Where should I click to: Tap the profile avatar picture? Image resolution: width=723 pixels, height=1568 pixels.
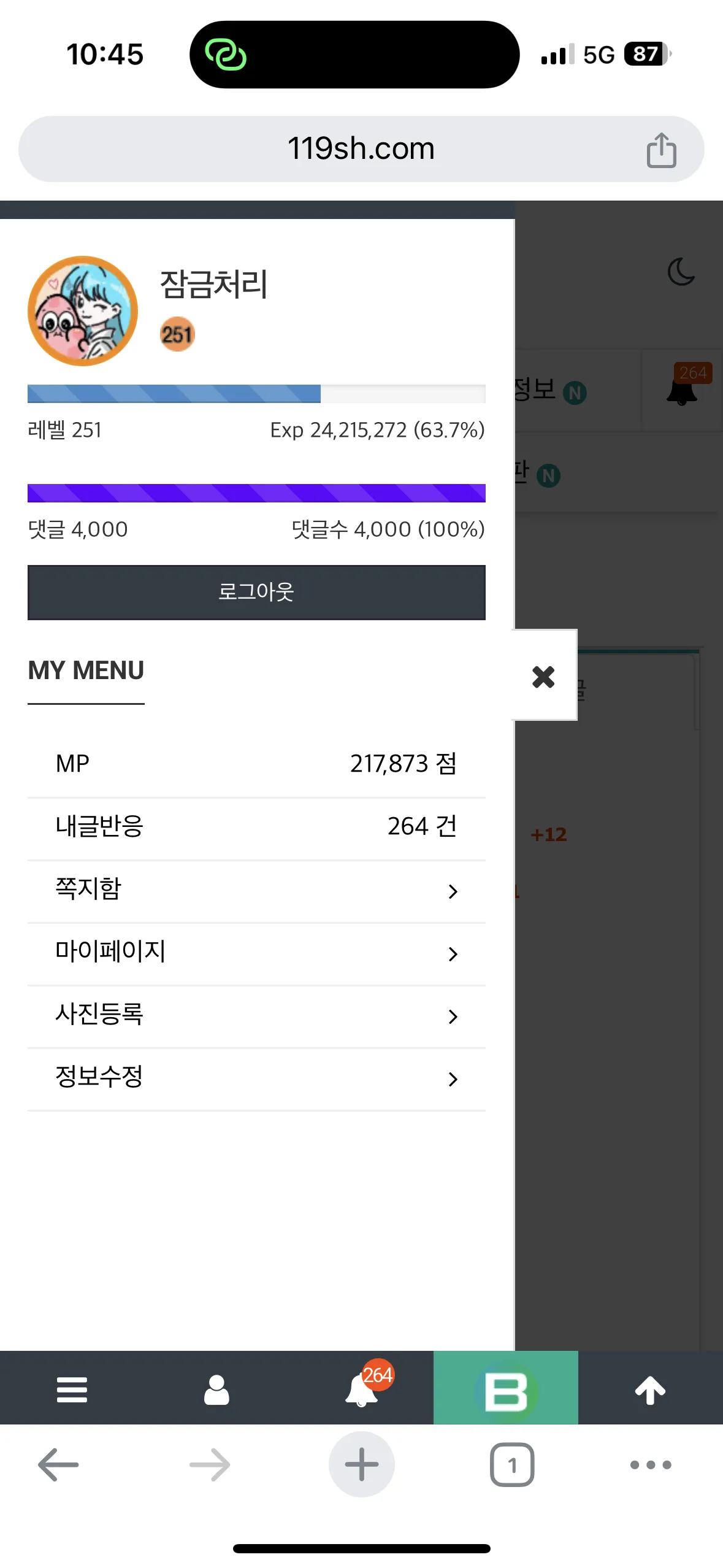(83, 311)
